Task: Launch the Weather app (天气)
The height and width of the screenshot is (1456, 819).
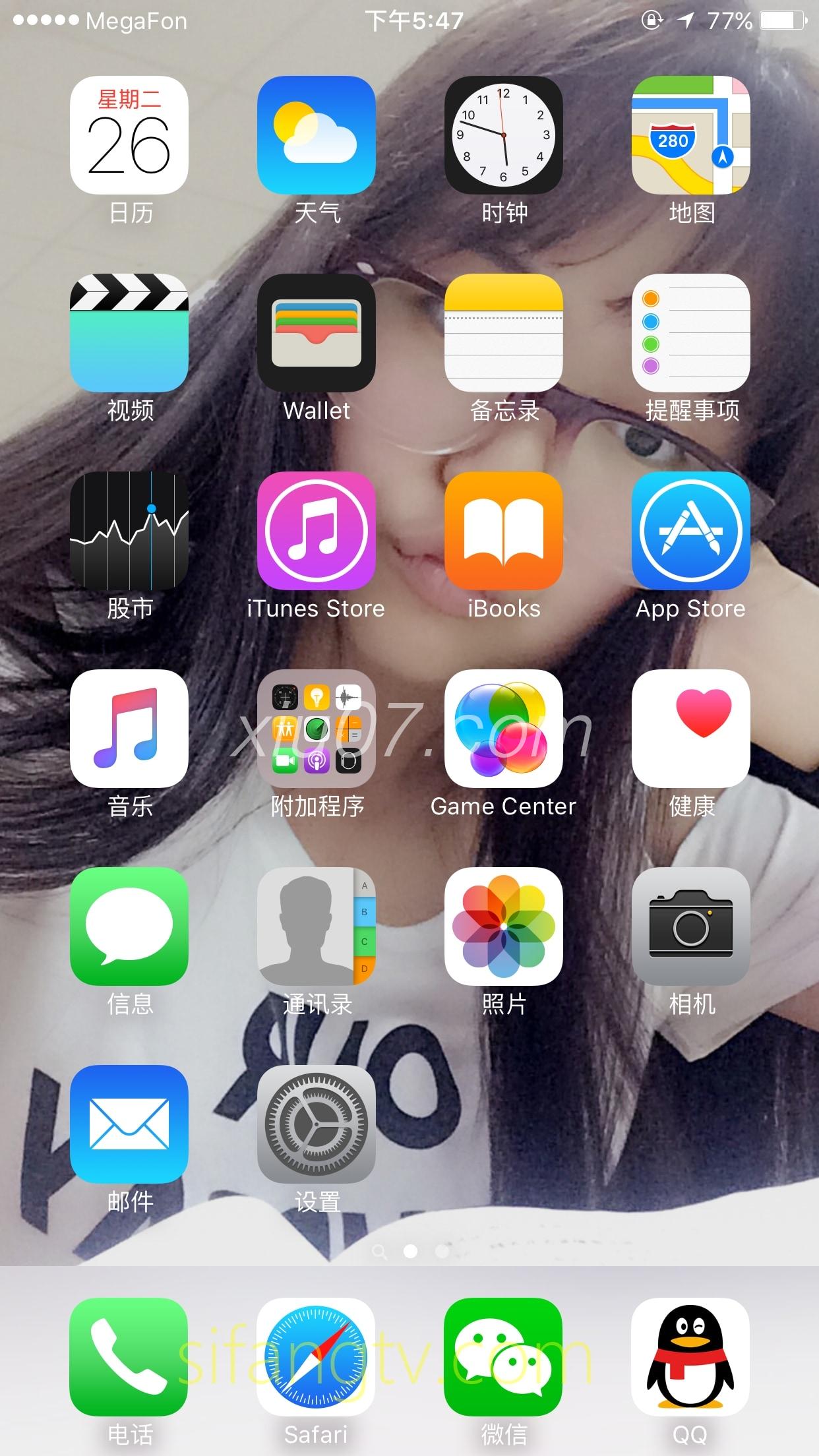Action: pyautogui.click(x=317, y=135)
